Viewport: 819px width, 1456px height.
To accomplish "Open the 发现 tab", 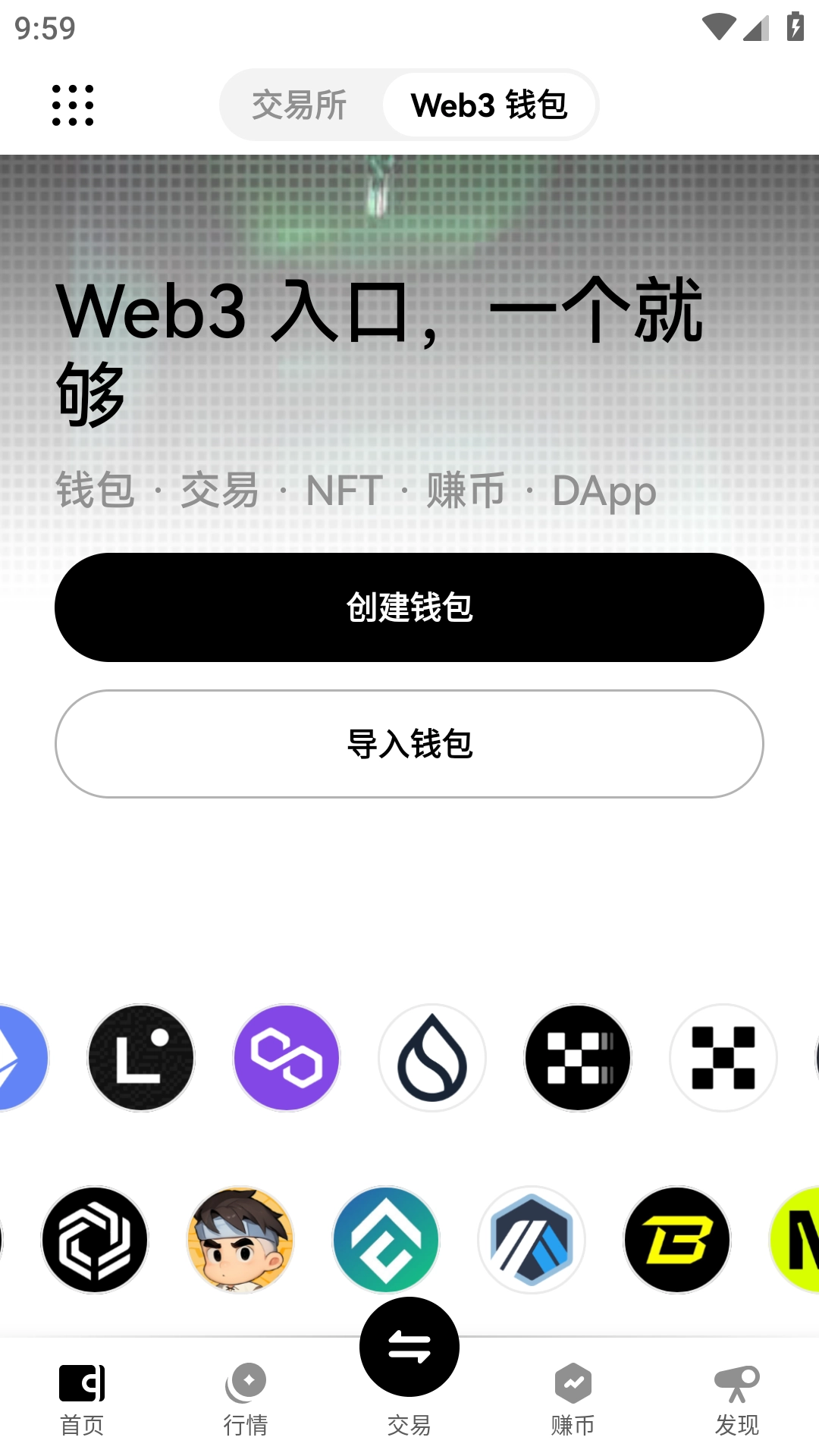I will click(x=737, y=1399).
